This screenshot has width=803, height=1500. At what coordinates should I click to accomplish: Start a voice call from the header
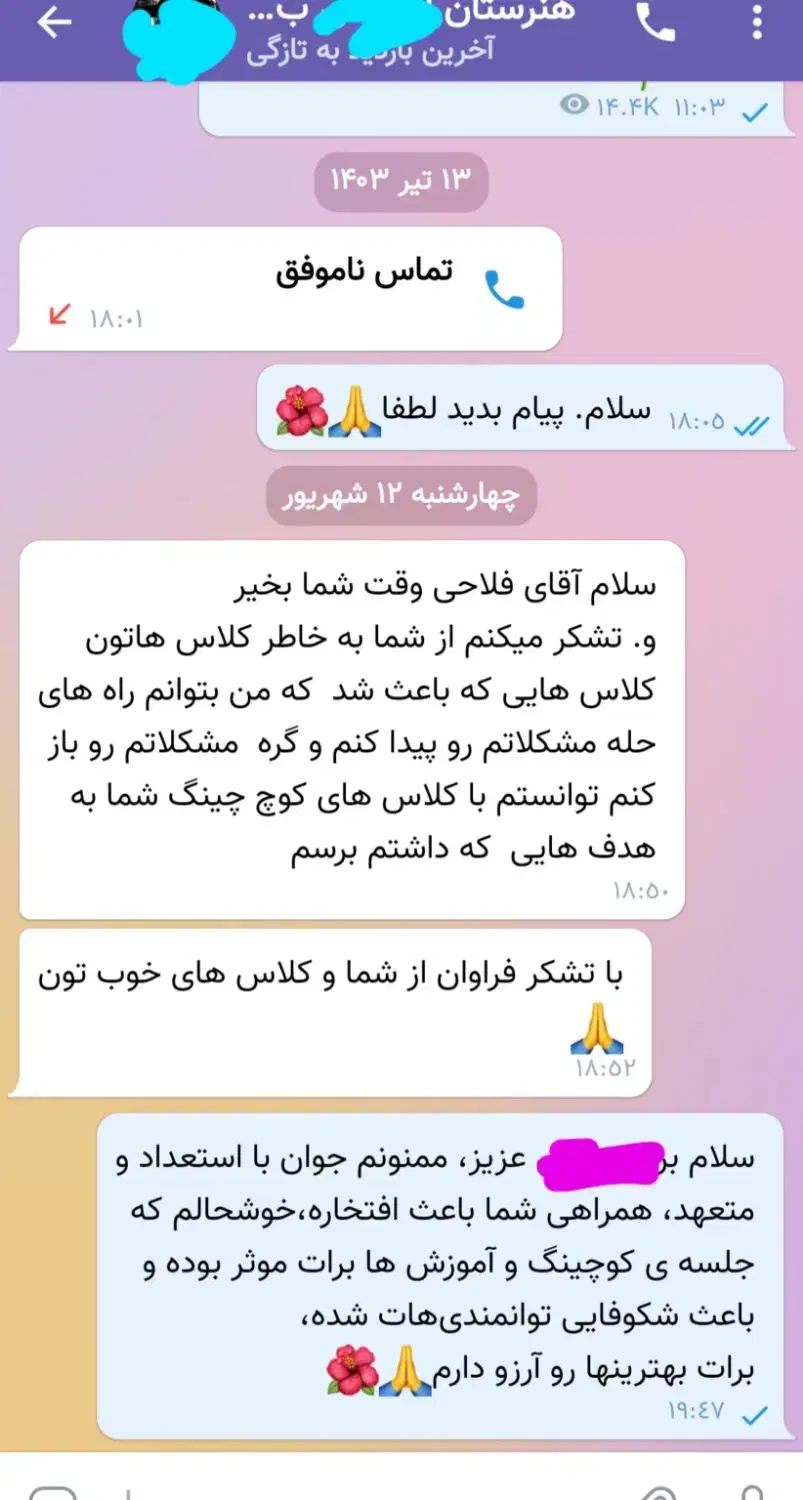(x=656, y=22)
